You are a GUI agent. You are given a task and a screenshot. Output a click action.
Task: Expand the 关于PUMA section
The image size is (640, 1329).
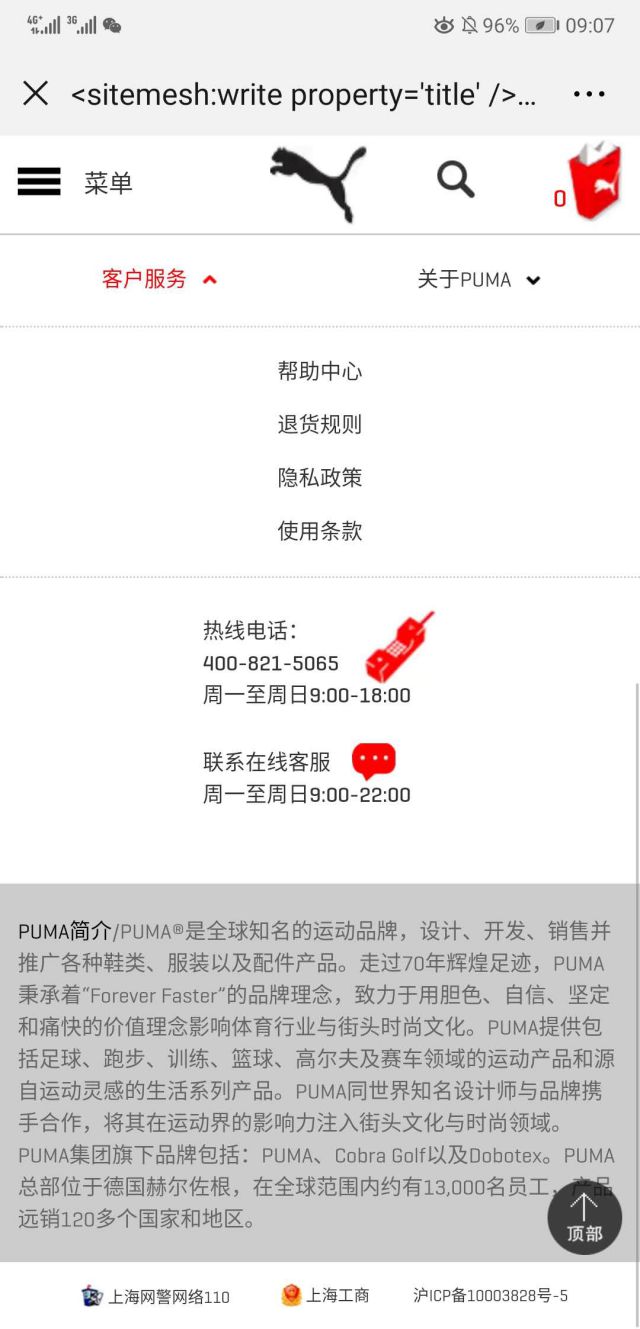(478, 280)
